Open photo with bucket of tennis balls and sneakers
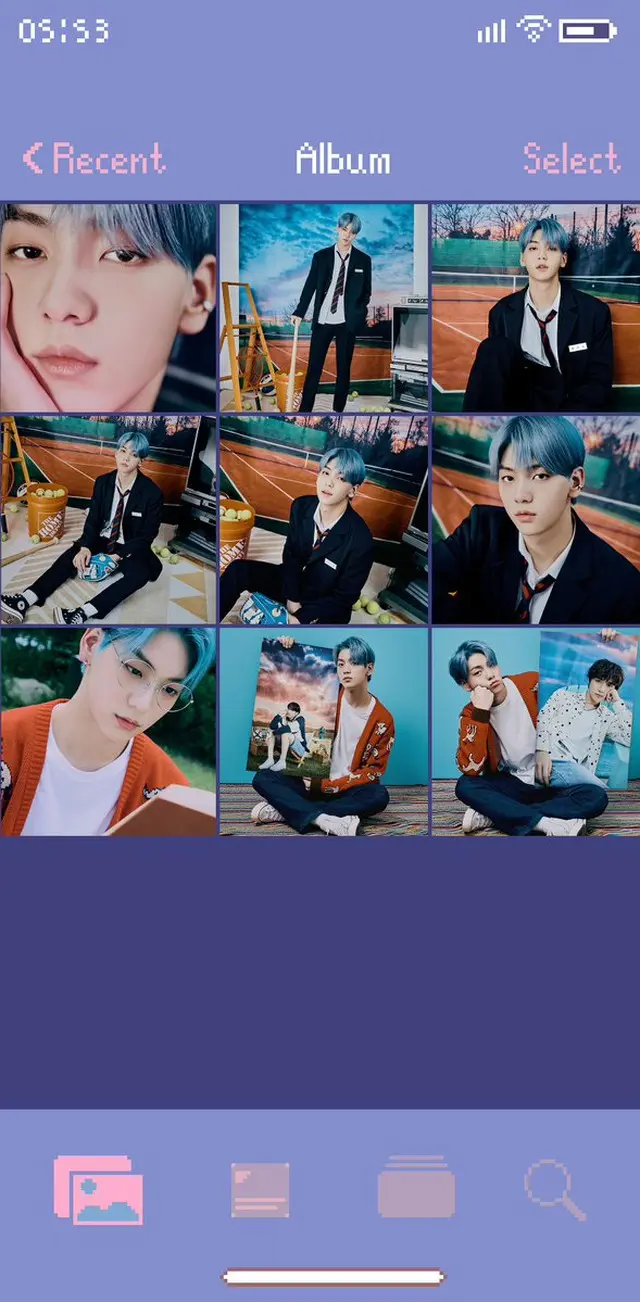 [x=108, y=520]
